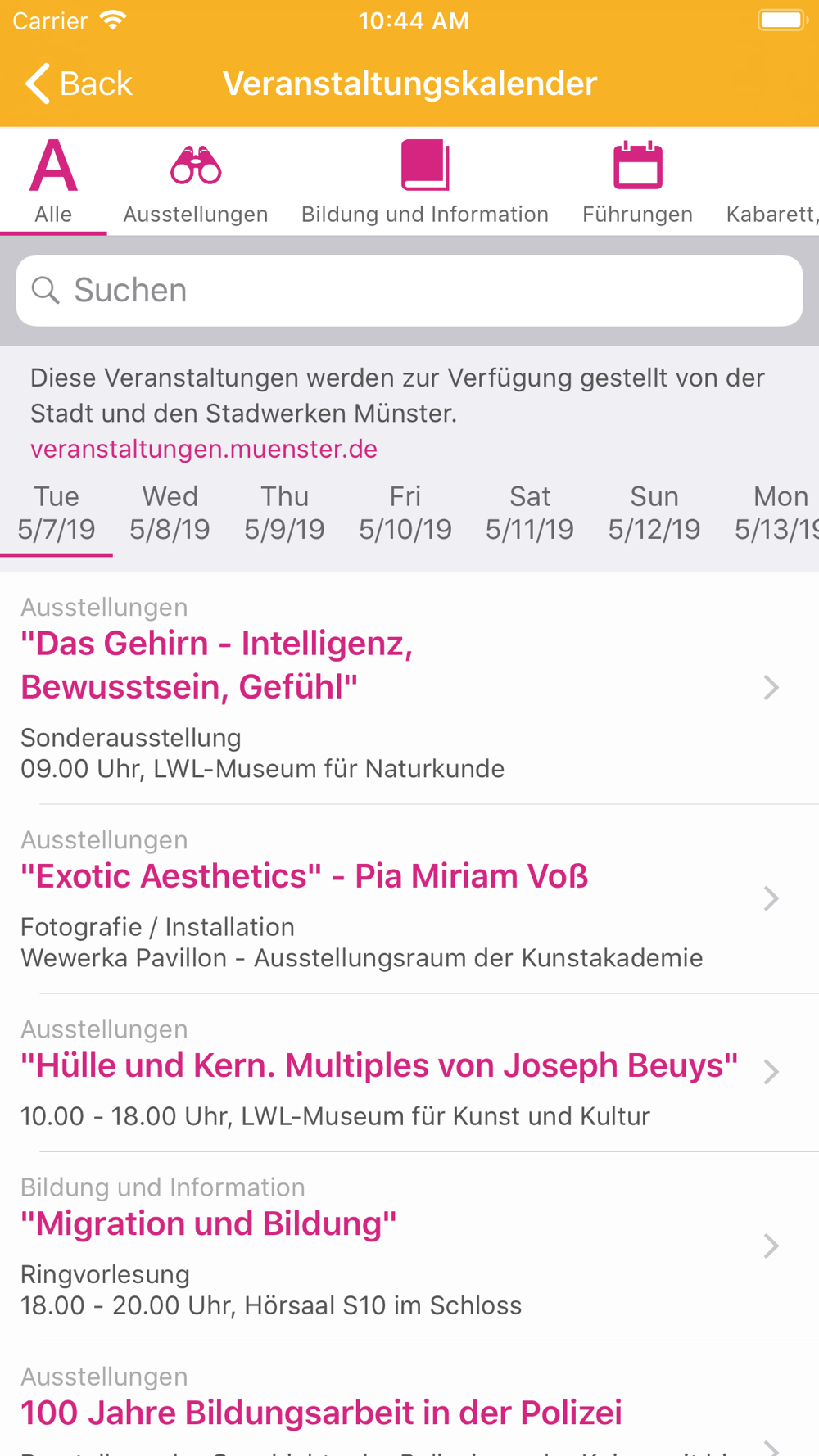This screenshot has height=1456, width=819.
Task: Tap the Suchen search field
Action: (x=409, y=291)
